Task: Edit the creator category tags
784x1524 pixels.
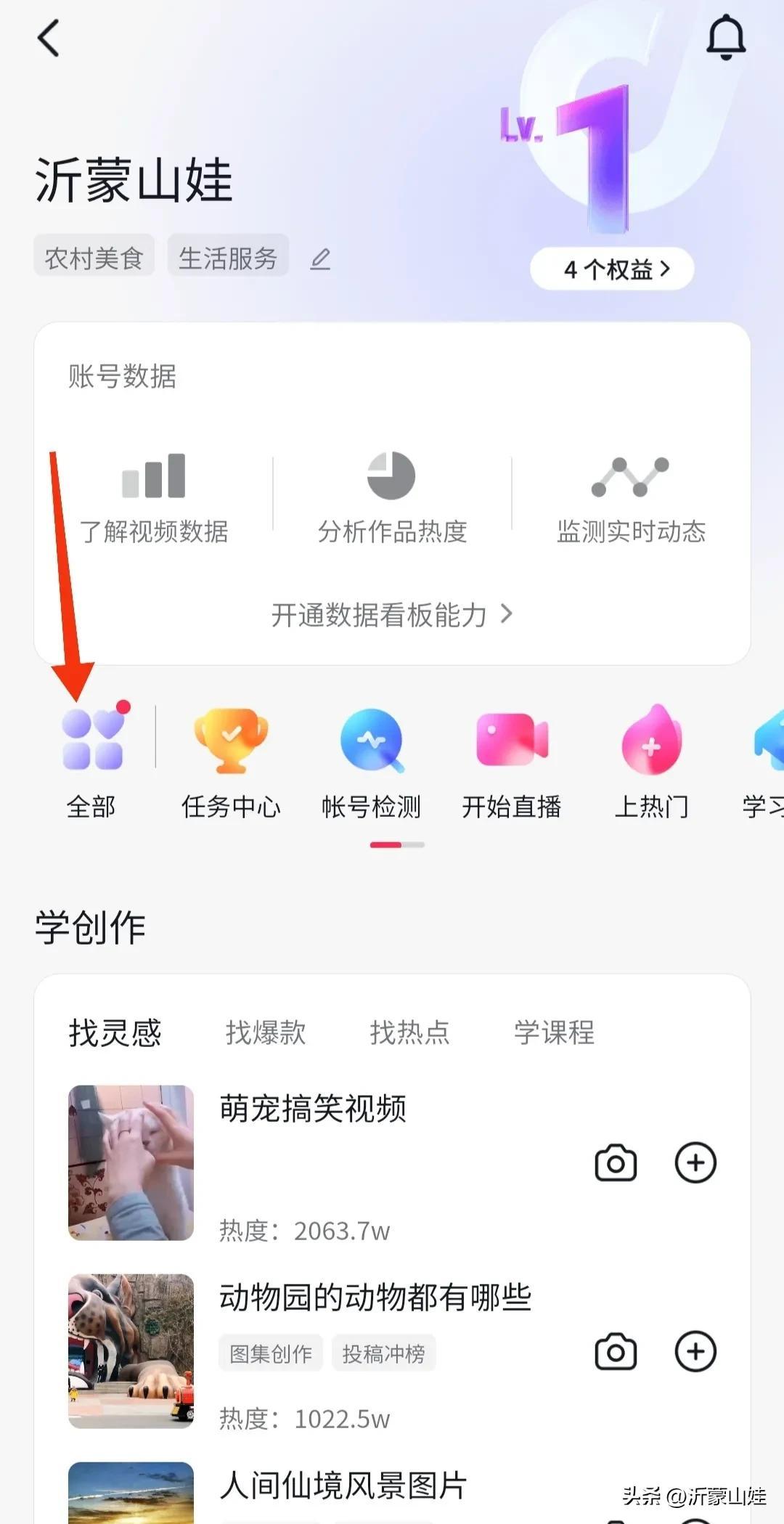Action: [320, 258]
